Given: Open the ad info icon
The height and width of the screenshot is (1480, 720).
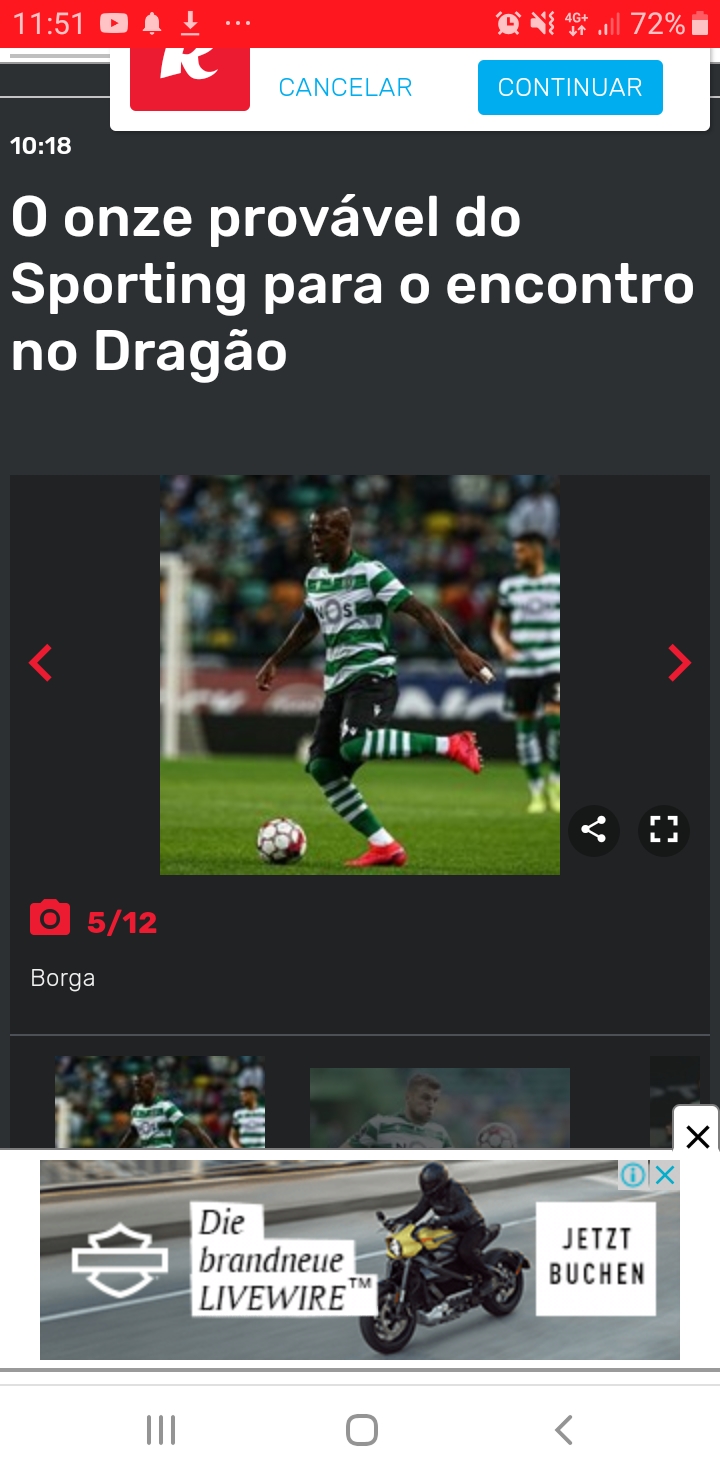Looking at the screenshot, I should 634,1175.
